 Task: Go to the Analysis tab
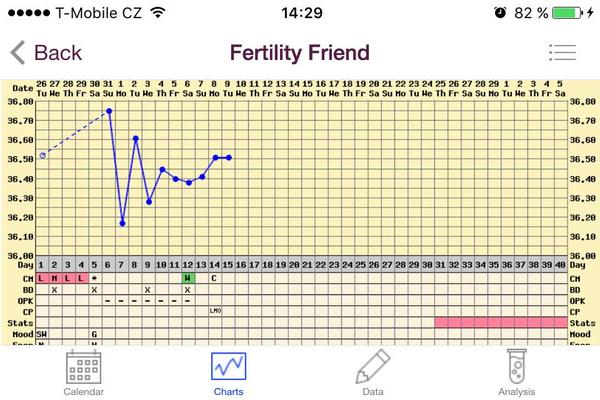point(516,373)
